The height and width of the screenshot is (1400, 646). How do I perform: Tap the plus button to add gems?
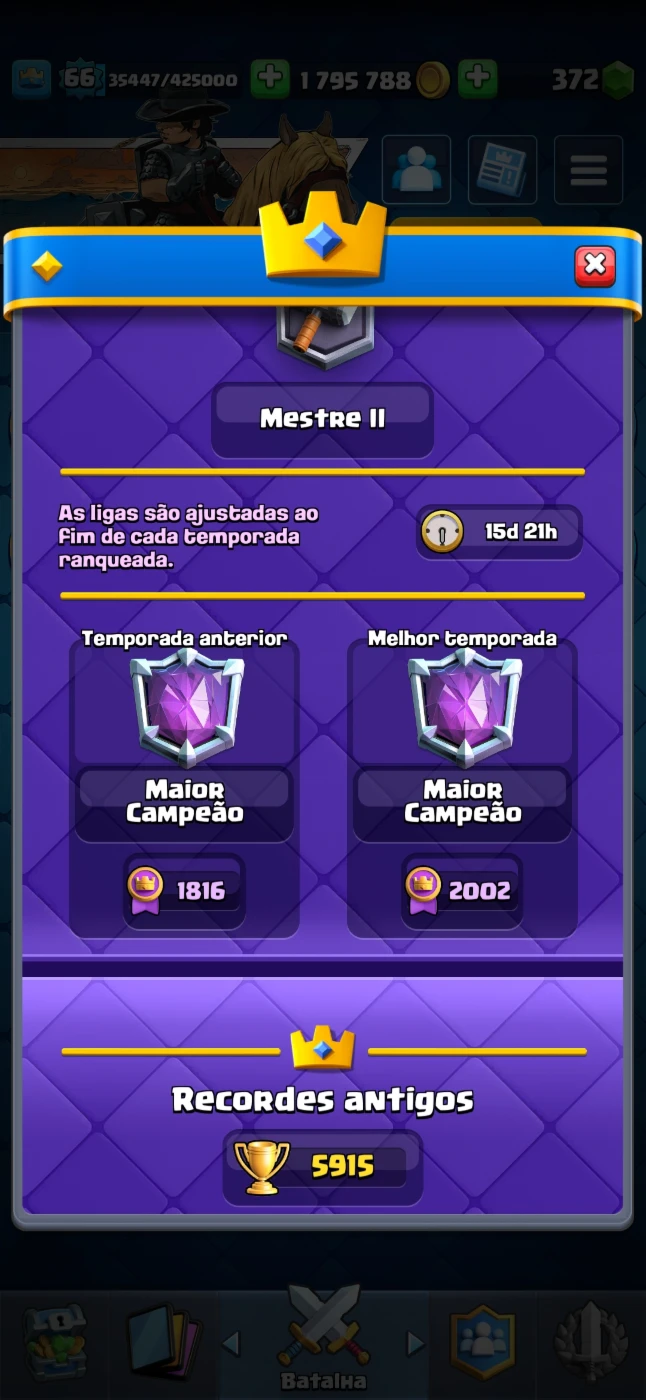(478, 79)
